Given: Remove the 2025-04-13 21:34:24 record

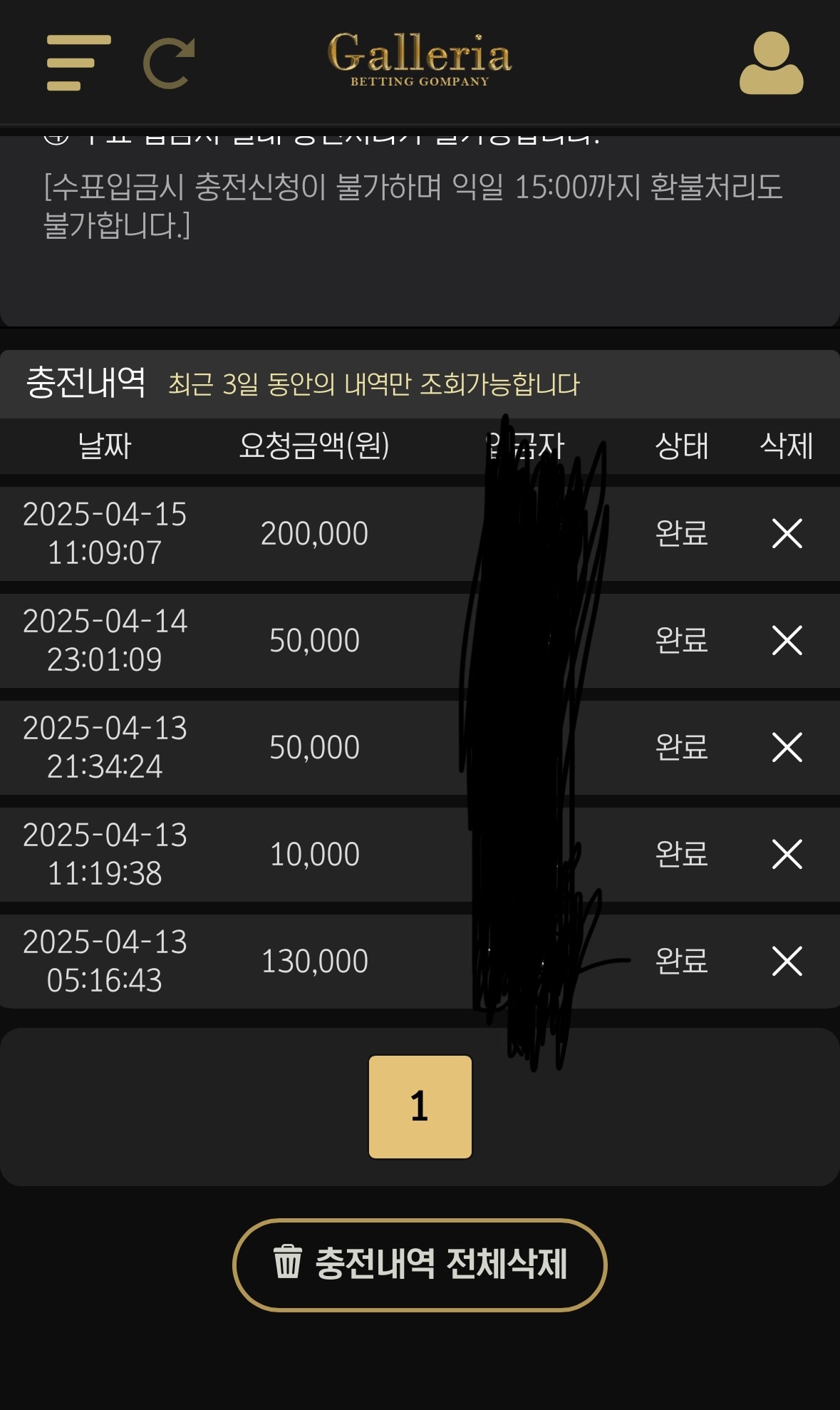Looking at the screenshot, I should click(787, 747).
